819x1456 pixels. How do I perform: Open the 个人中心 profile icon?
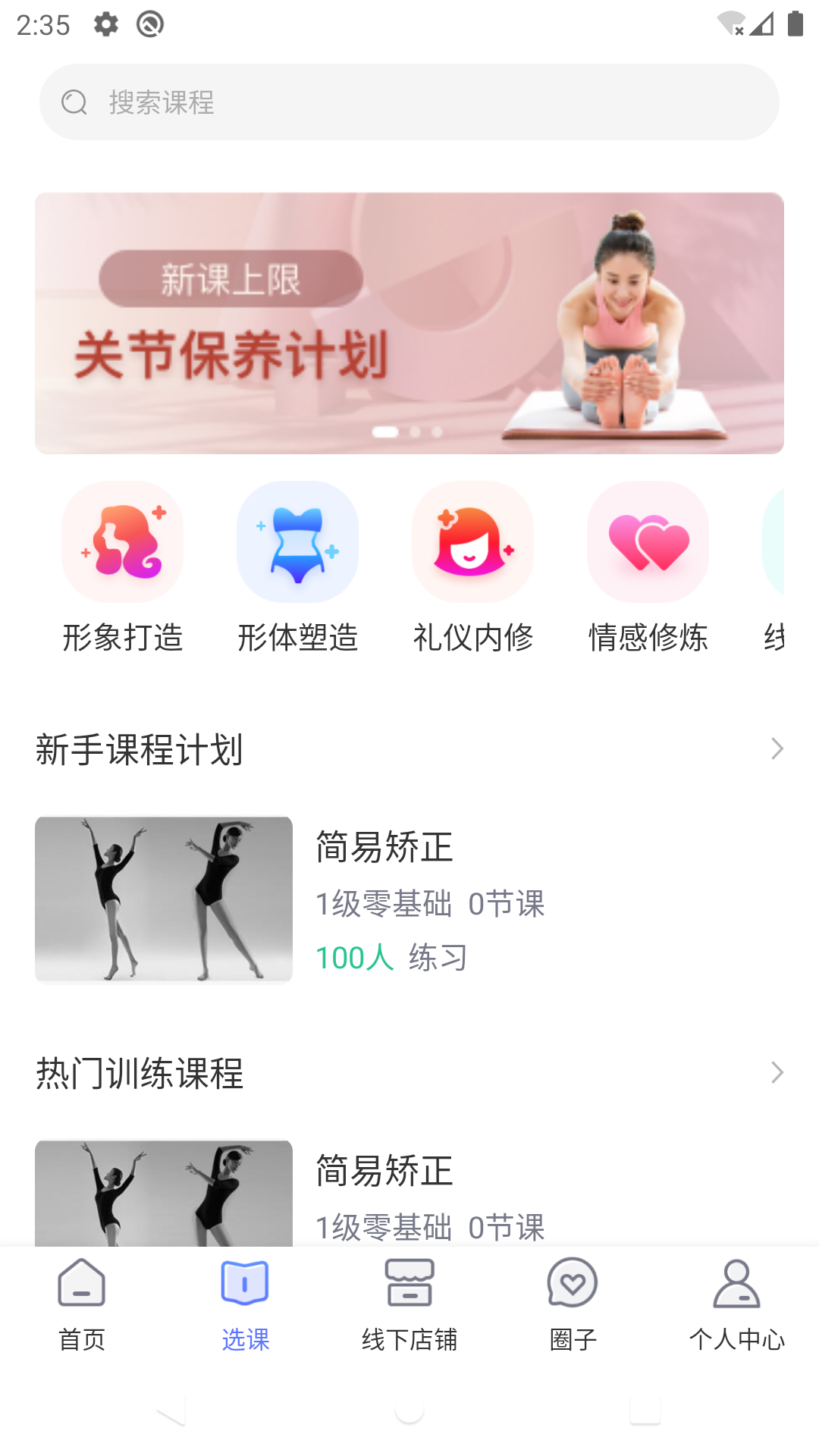tap(737, 1285)
